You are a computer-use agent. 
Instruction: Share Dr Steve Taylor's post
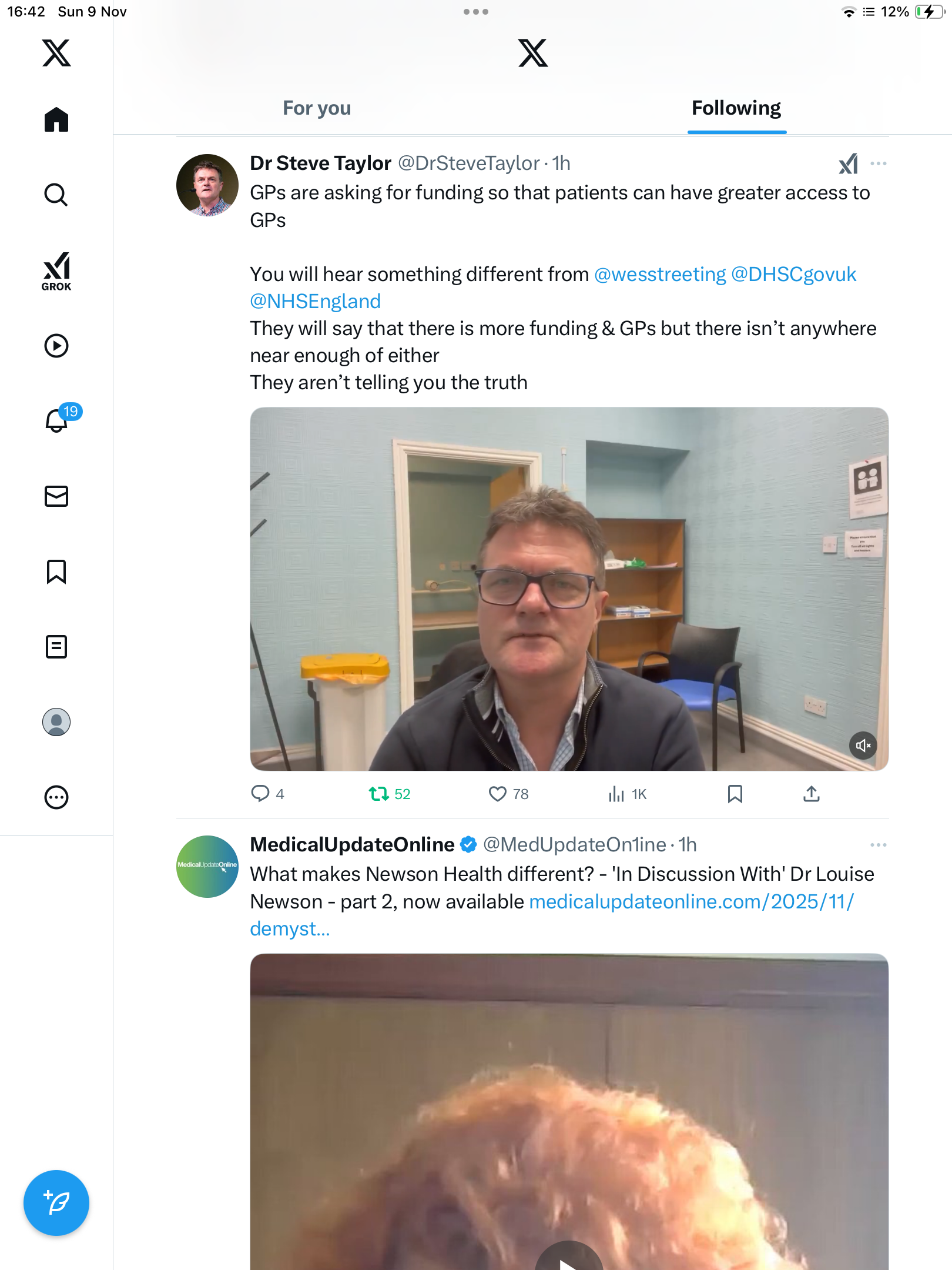tap(811, 794)
